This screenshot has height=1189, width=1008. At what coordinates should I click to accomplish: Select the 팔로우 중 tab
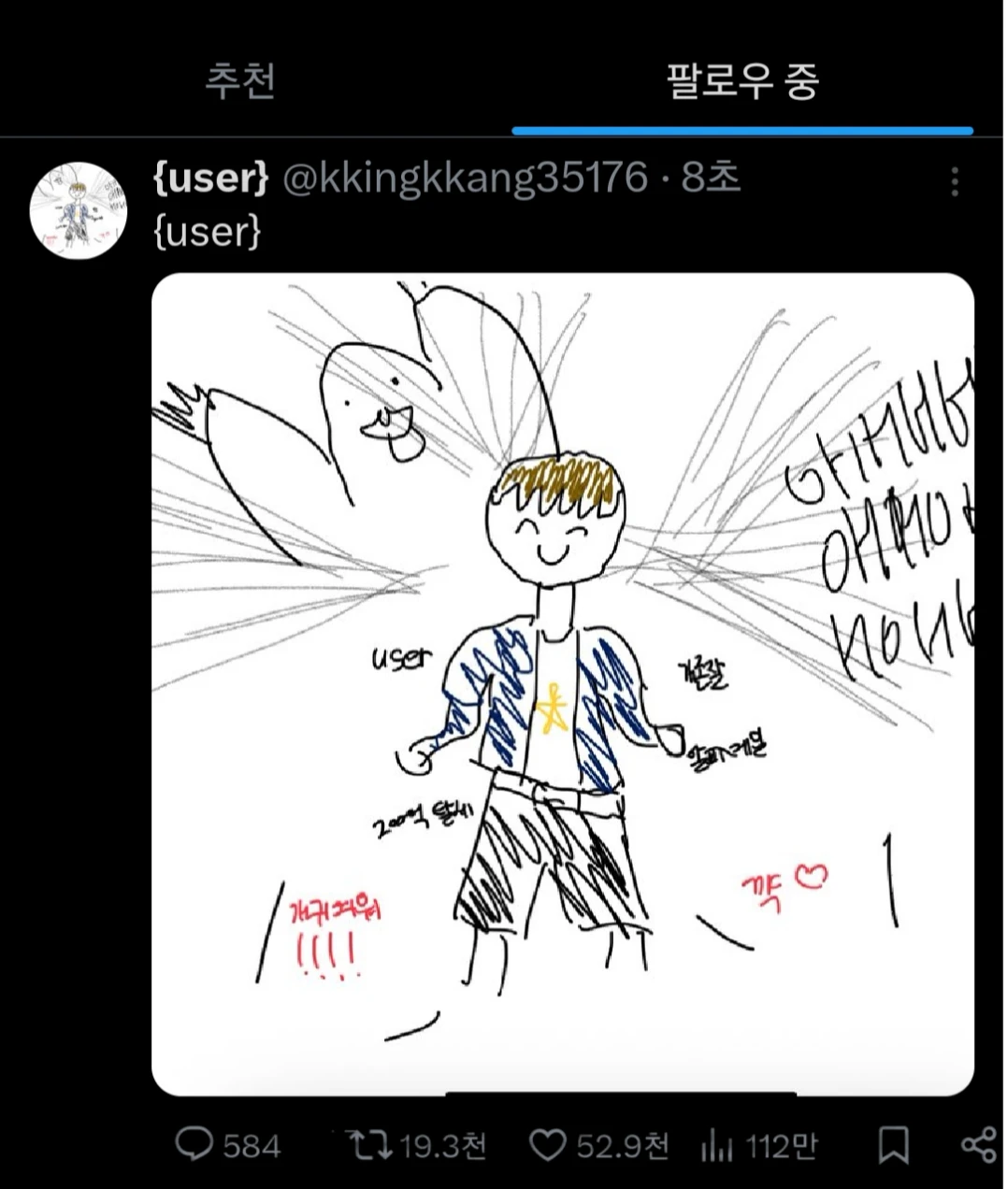(742, 80)
